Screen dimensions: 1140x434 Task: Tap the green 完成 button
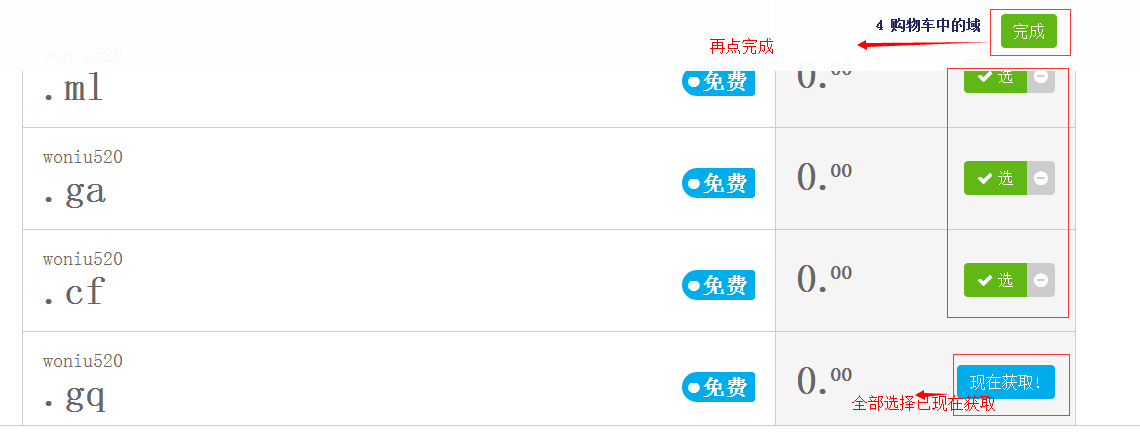coord(1028,32)
